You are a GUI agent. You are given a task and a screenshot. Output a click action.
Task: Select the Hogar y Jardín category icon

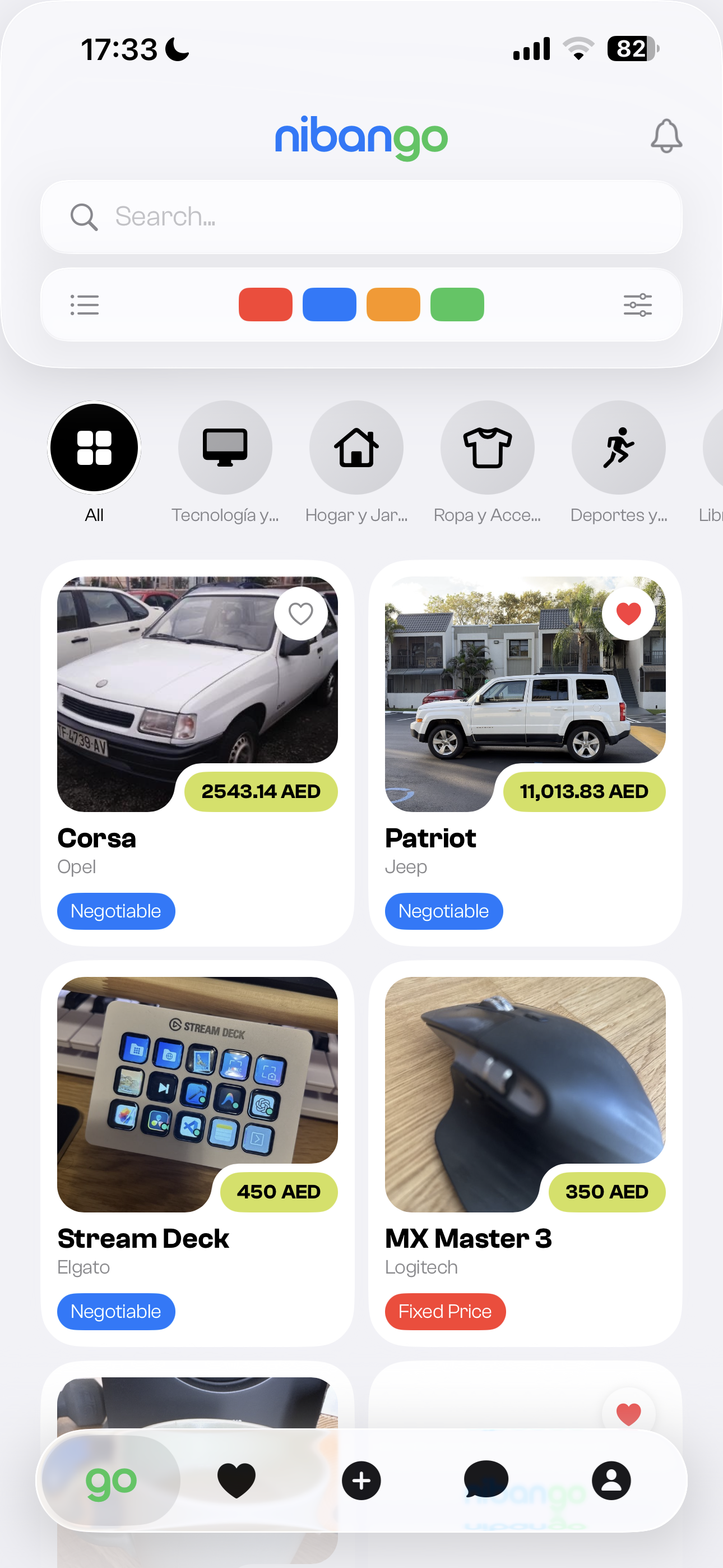(x=356, y=448)
